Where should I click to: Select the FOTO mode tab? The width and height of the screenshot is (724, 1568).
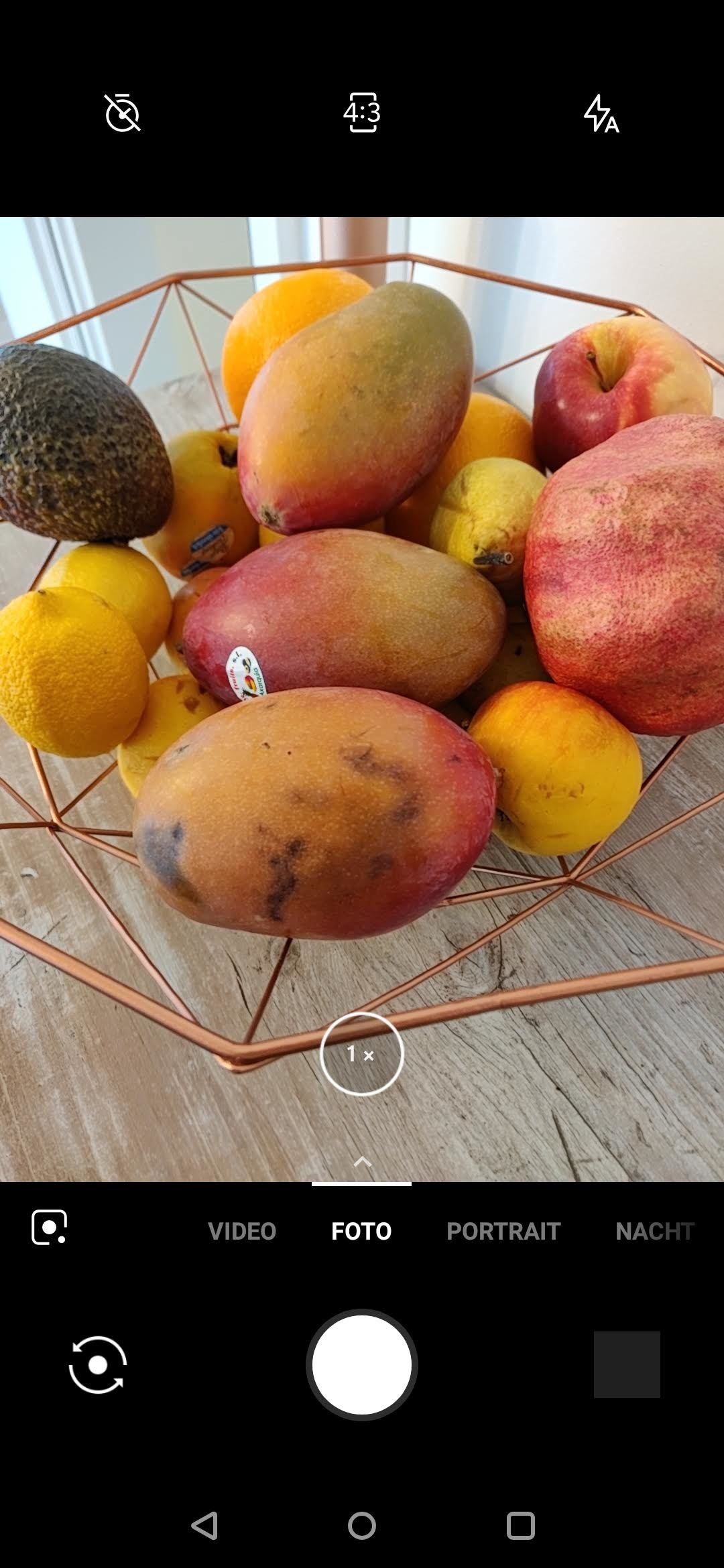pyautogui.click(x=361, y=1231)
